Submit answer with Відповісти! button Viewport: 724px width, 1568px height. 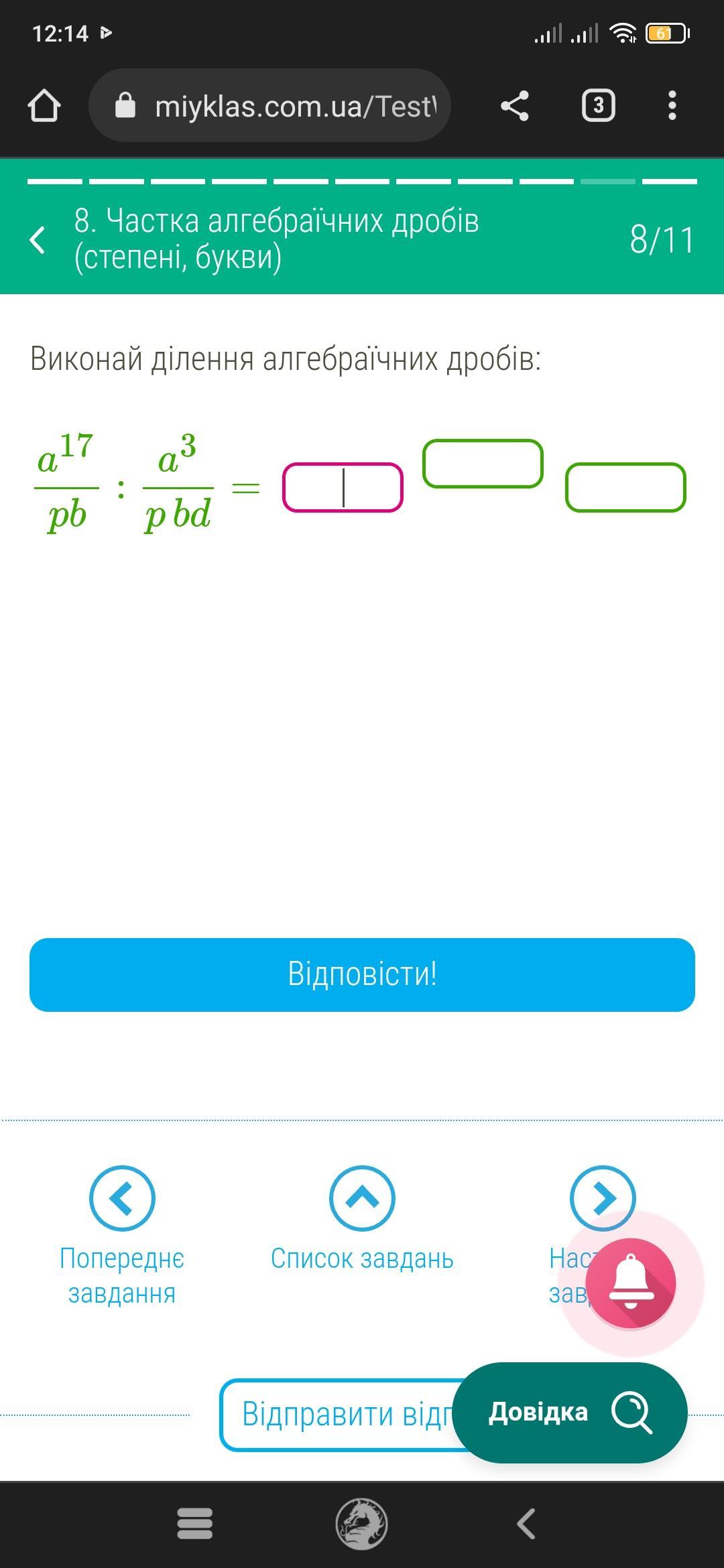tap(362, 974)
